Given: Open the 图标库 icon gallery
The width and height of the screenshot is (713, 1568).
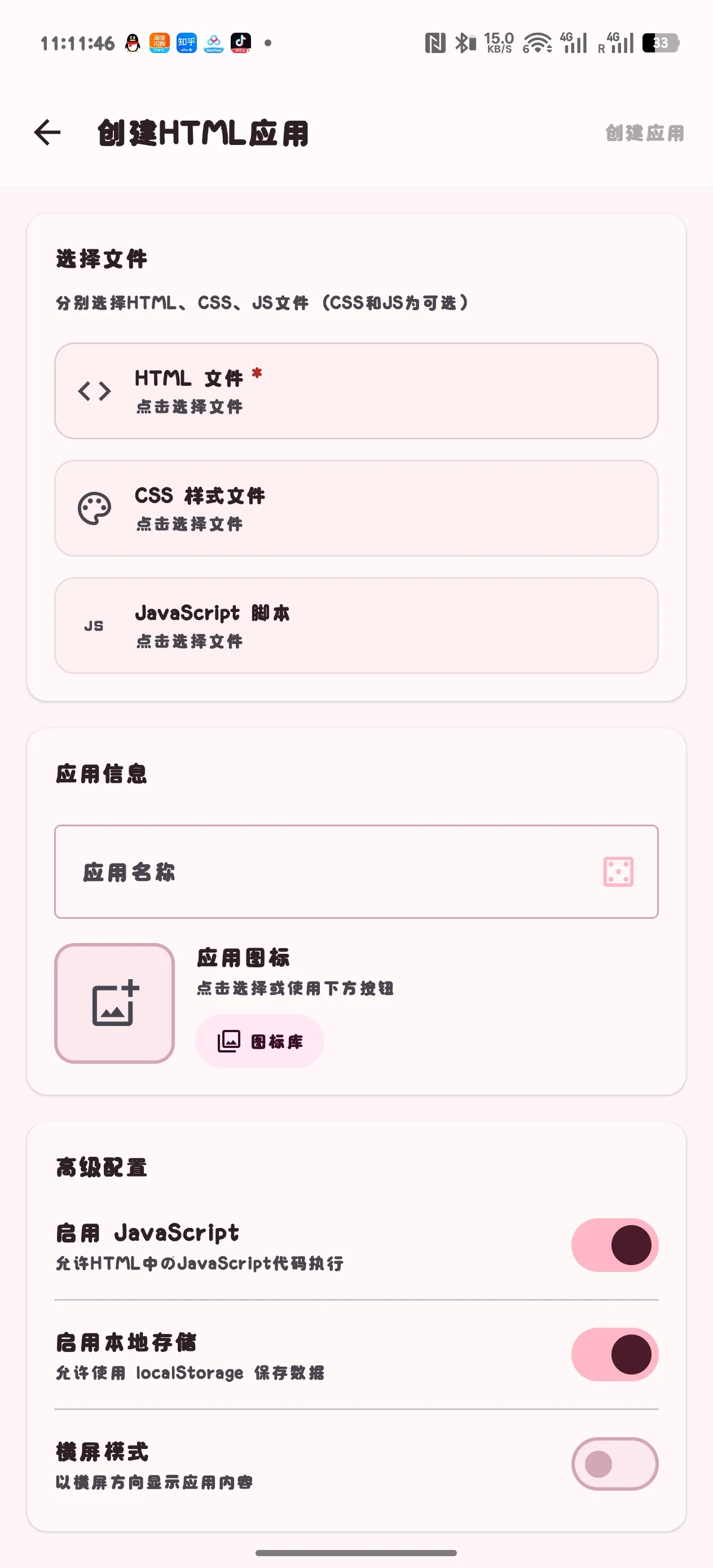Looking at the screenshot, I should point(259,1041).
